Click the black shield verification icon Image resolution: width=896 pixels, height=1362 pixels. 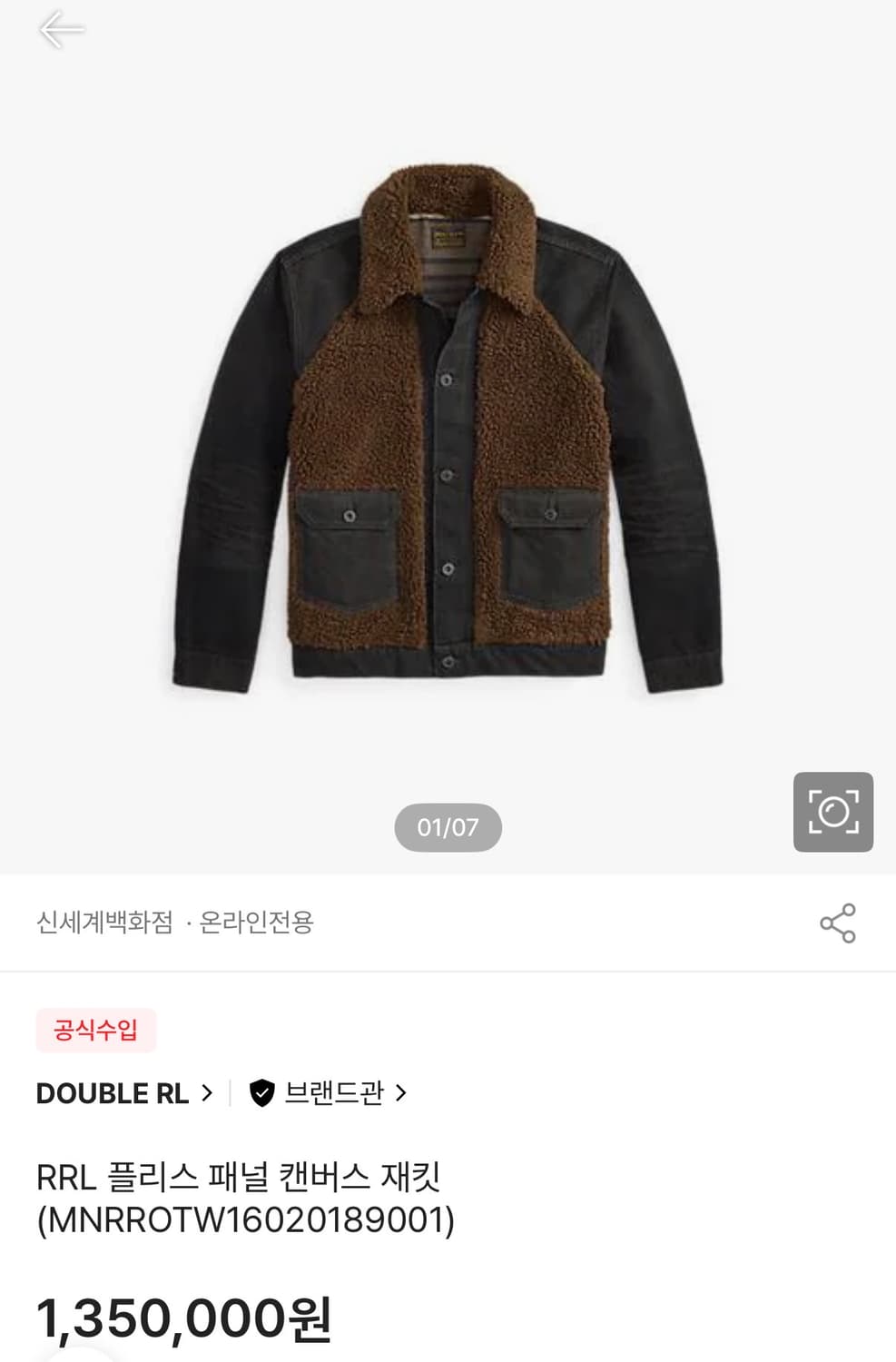click(261, 1093)
